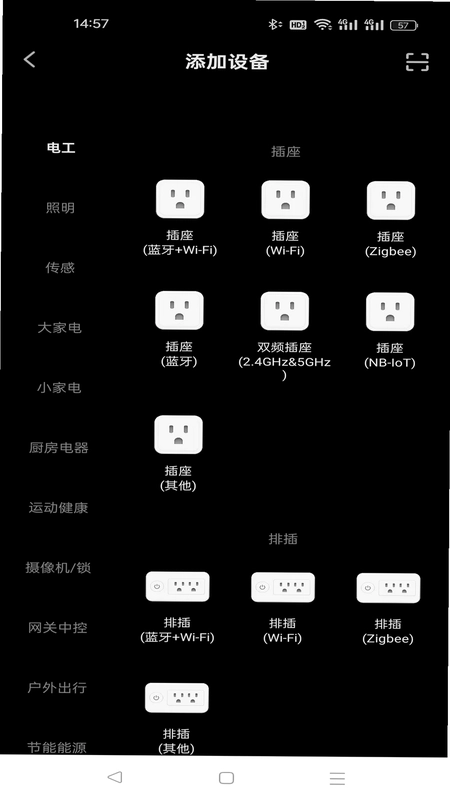Select the 大家电 category
450x800 pixels.
coord(60,328)
